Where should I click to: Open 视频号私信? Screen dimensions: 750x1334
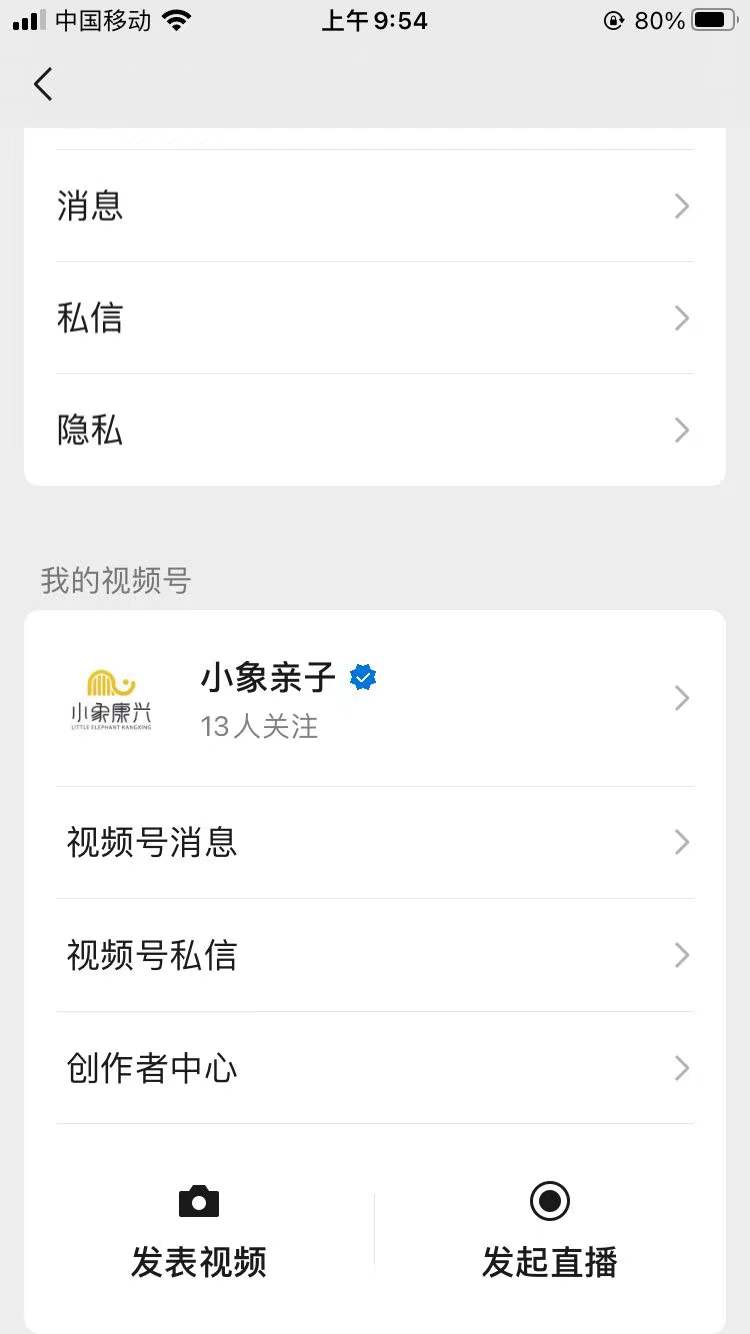click(x=375, y=955)
